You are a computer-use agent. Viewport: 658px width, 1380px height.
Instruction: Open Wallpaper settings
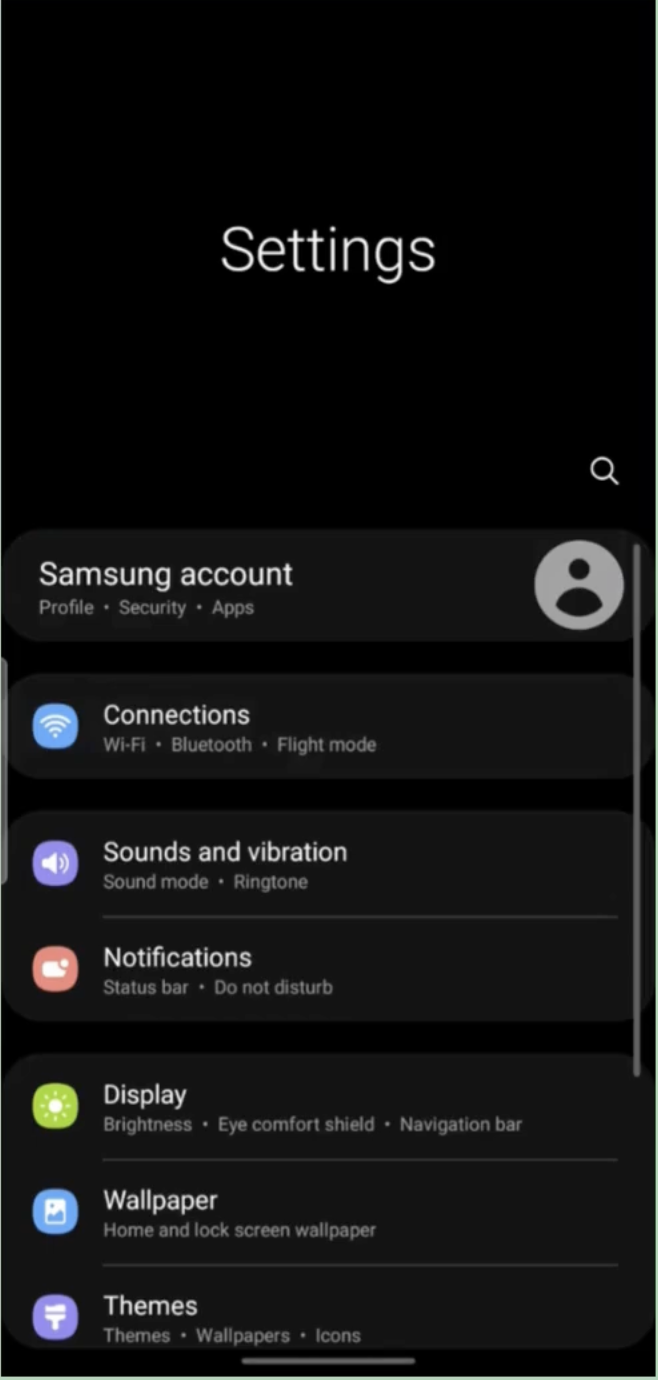point(300,1212)
